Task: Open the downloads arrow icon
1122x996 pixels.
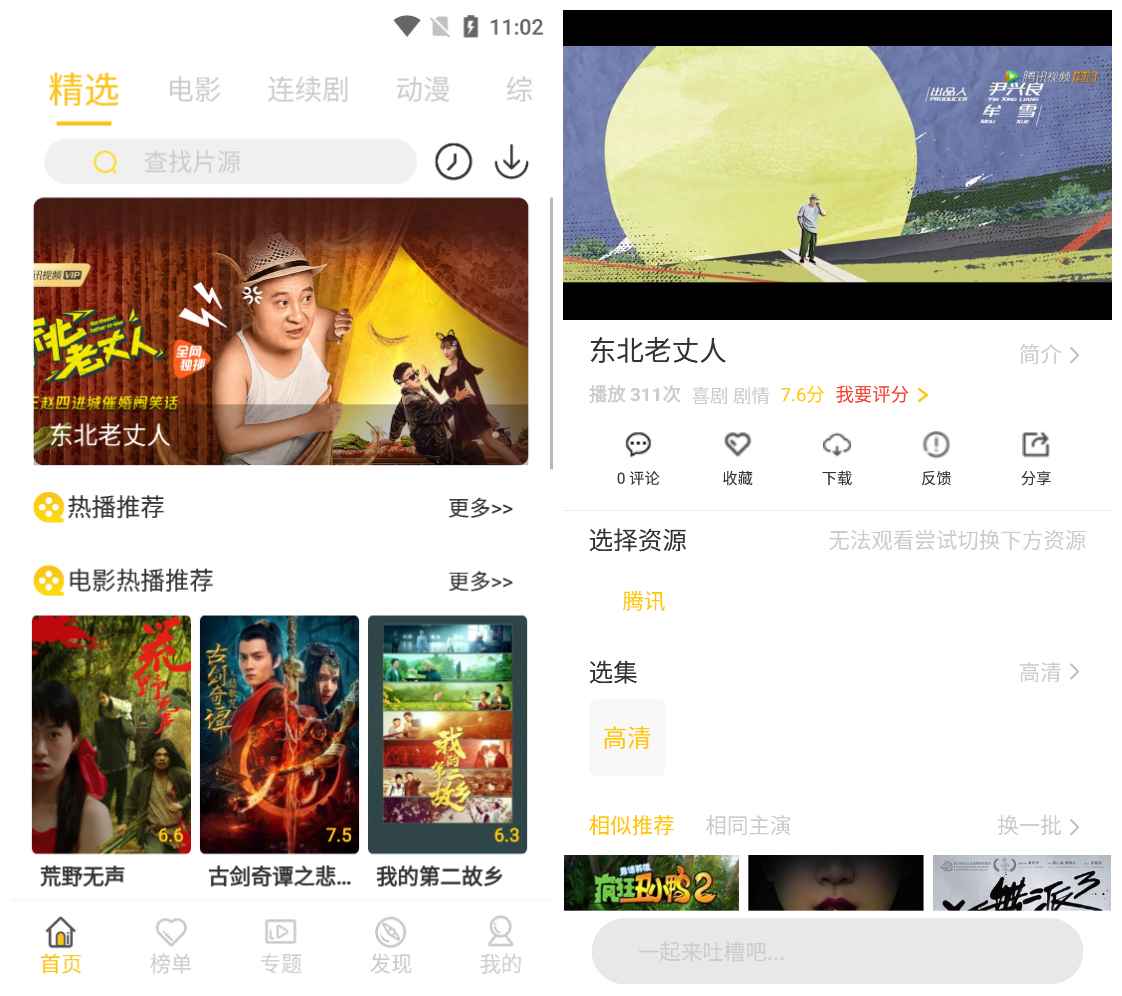Action: click(x=511, y=162)
